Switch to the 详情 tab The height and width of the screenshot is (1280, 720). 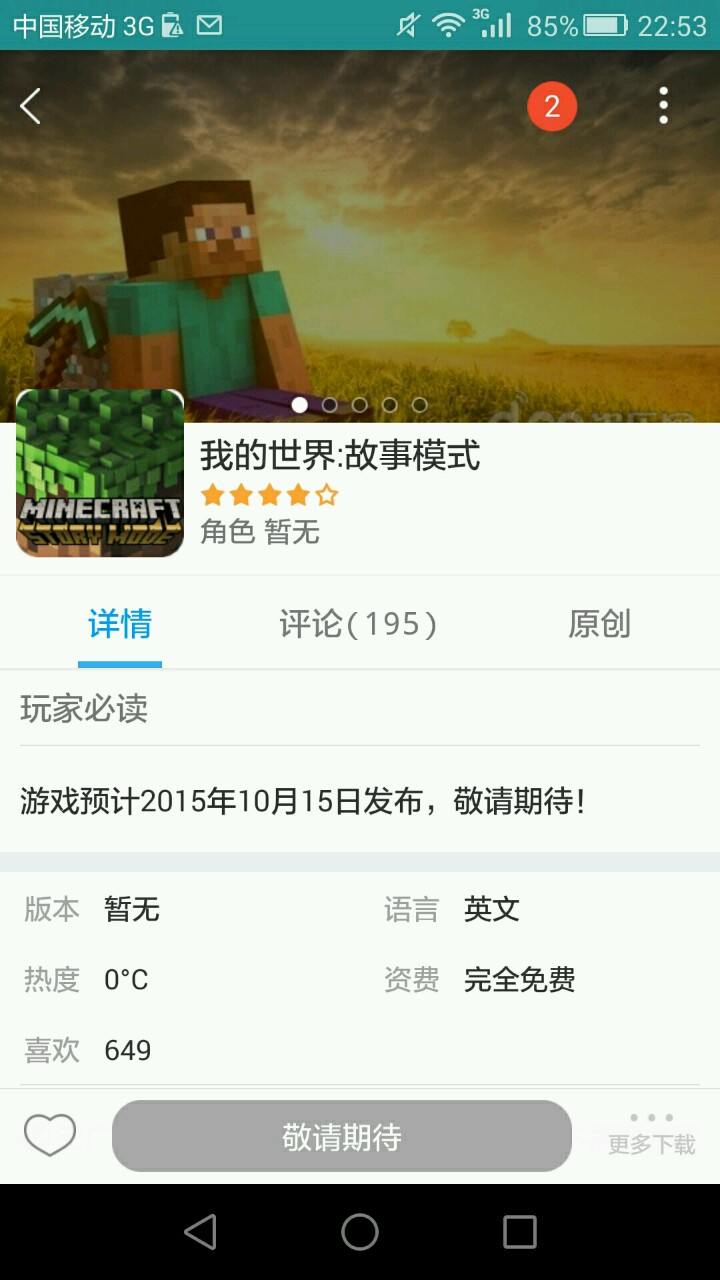tap(120, 624)
